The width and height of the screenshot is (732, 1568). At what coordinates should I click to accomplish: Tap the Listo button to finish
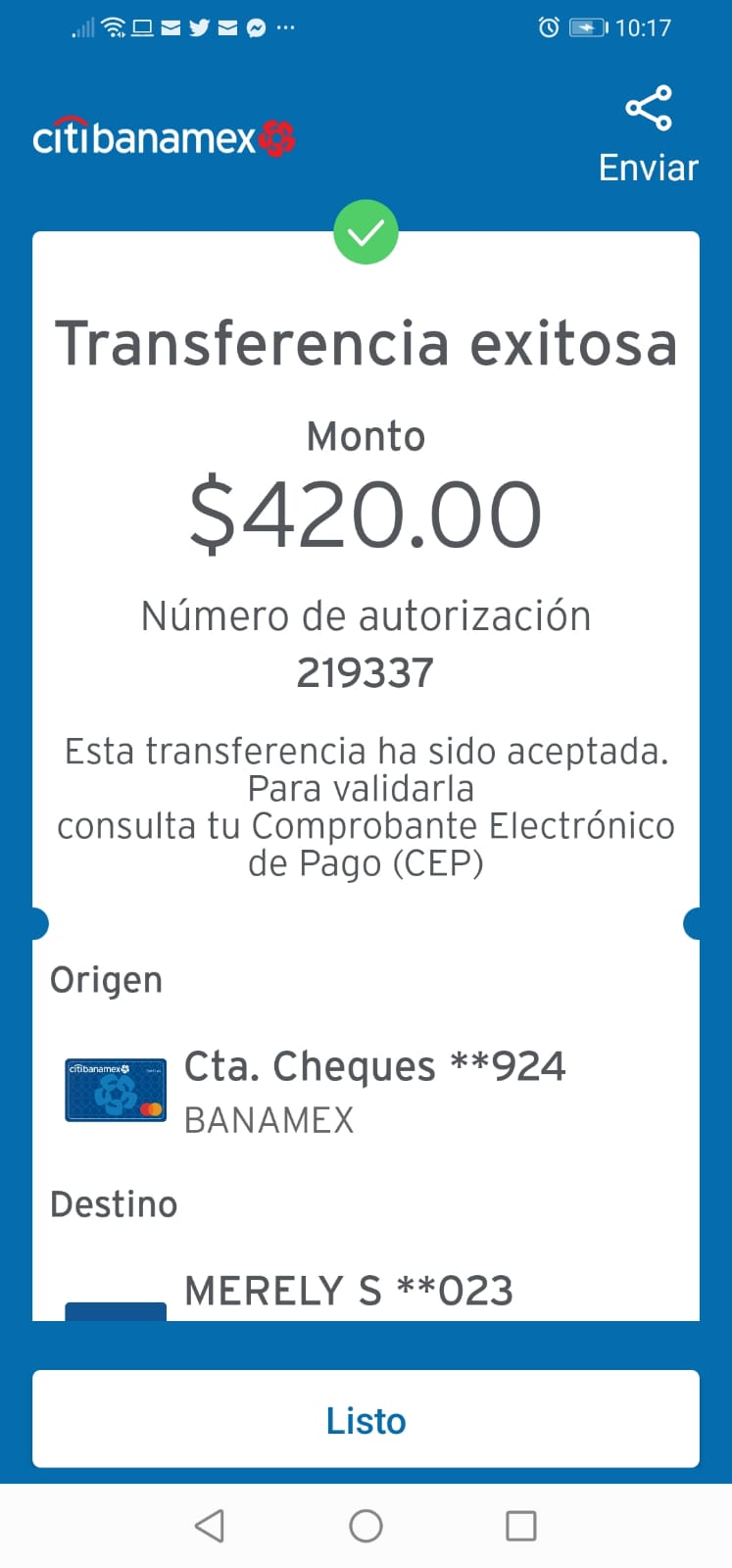click(366, 1419)
